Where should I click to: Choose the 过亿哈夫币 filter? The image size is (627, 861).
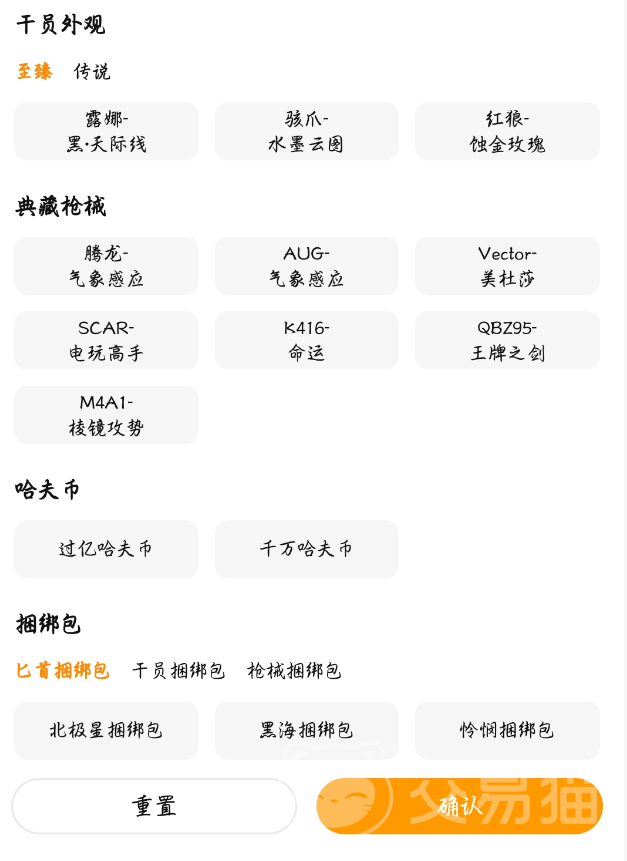[106, 549]
